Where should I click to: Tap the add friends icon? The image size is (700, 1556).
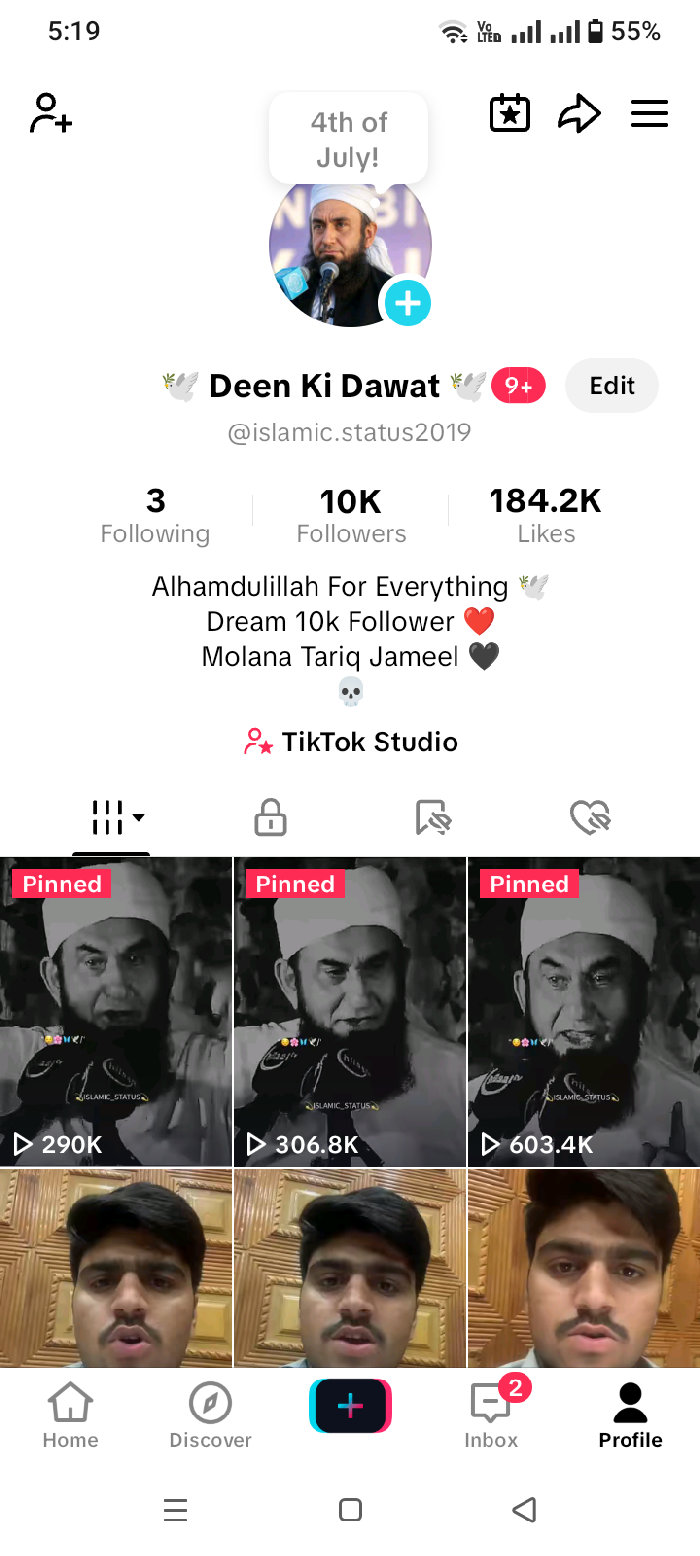tap(50, 113)
